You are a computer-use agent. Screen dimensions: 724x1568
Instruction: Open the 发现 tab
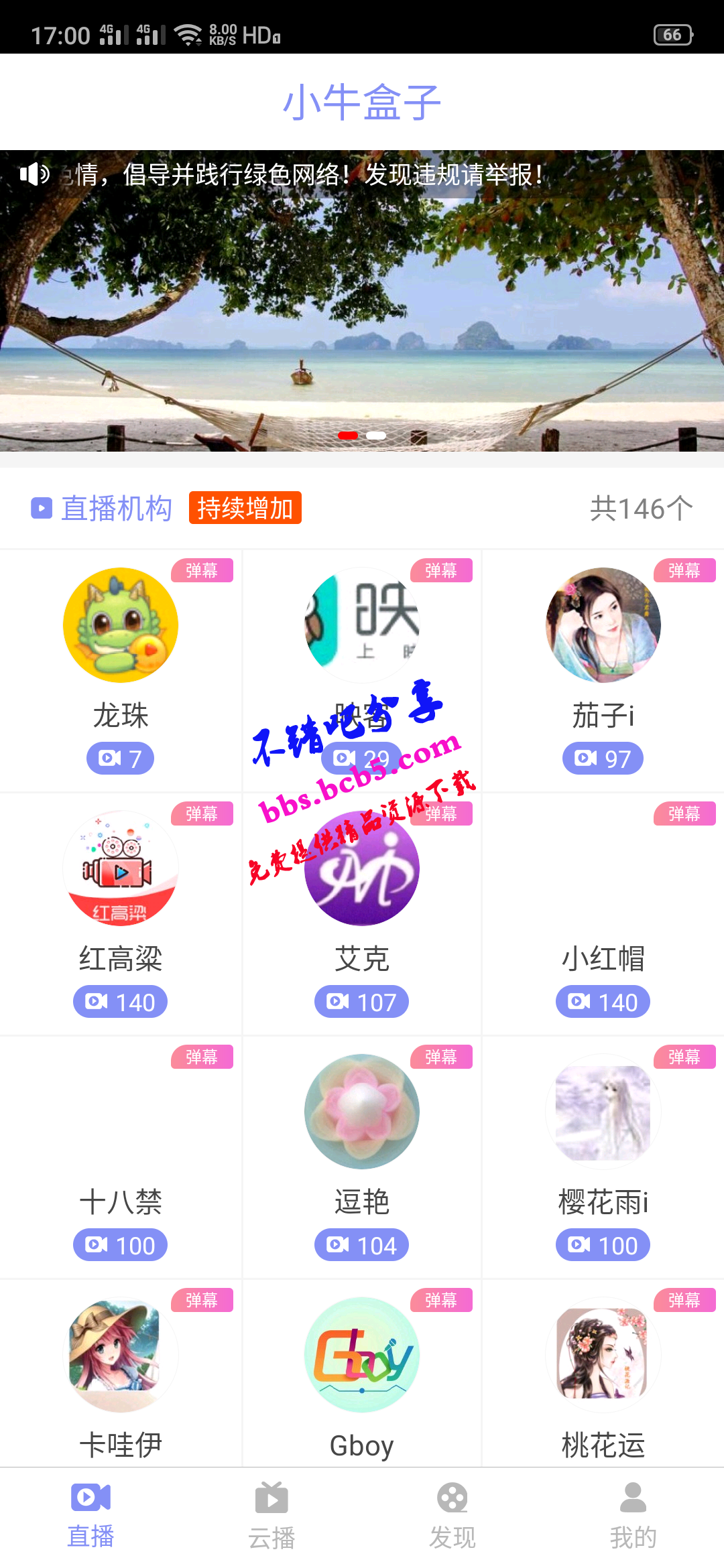coord(452,1516)
